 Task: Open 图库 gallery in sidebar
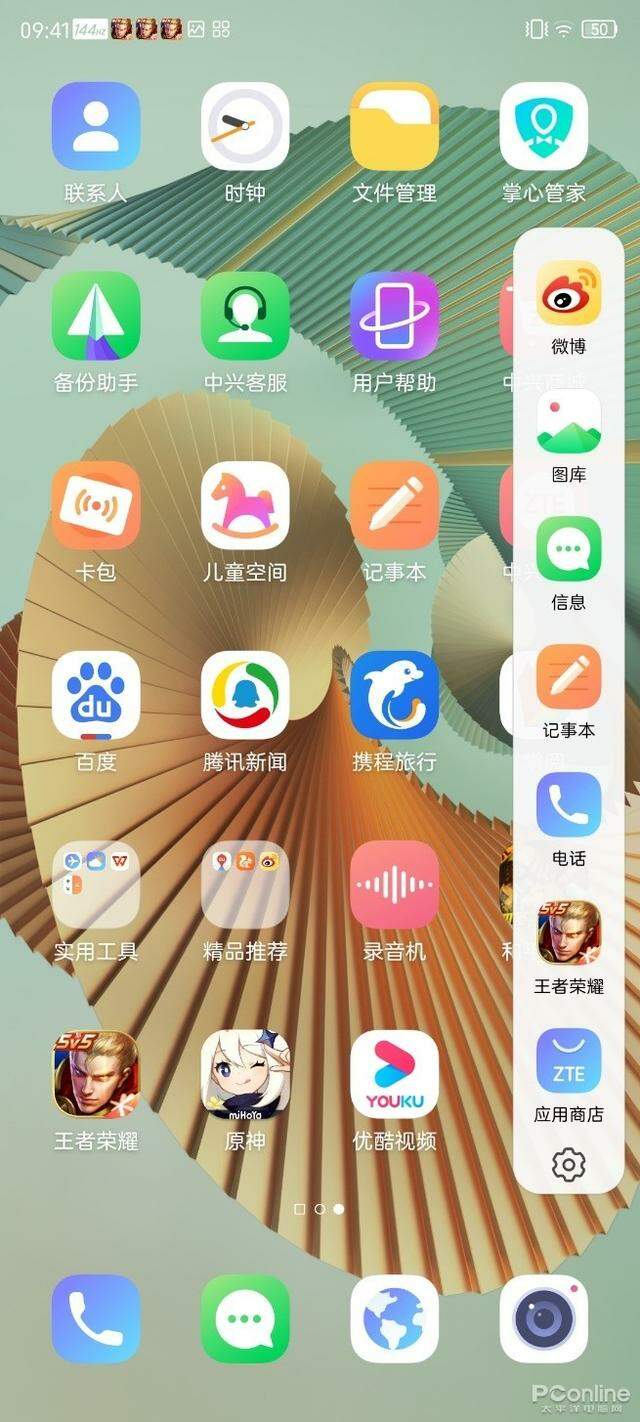[569, 422]
